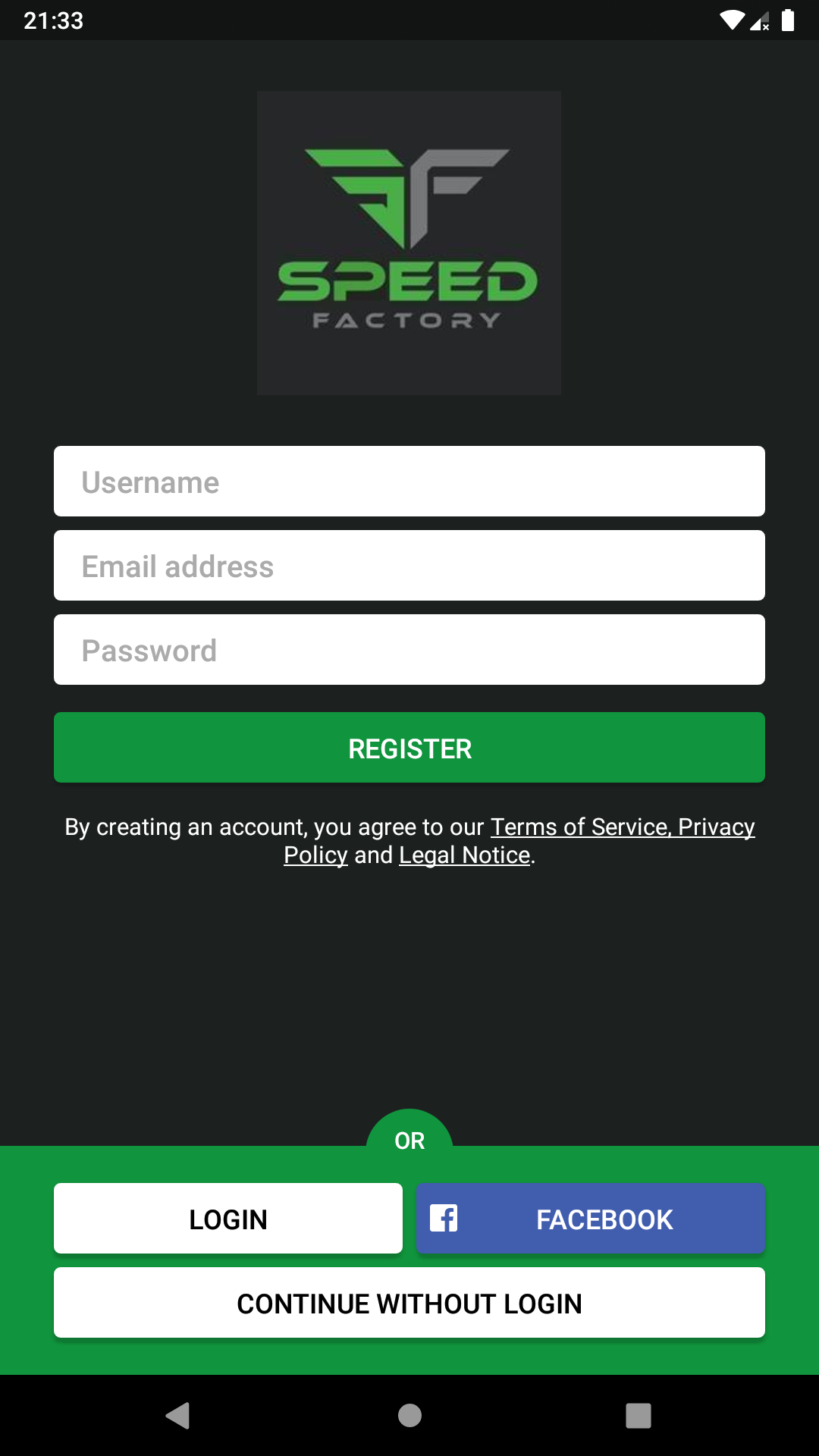Go to the Login screen
Viewport: 819px width, 1456px height.
(x=228, y=1219)
